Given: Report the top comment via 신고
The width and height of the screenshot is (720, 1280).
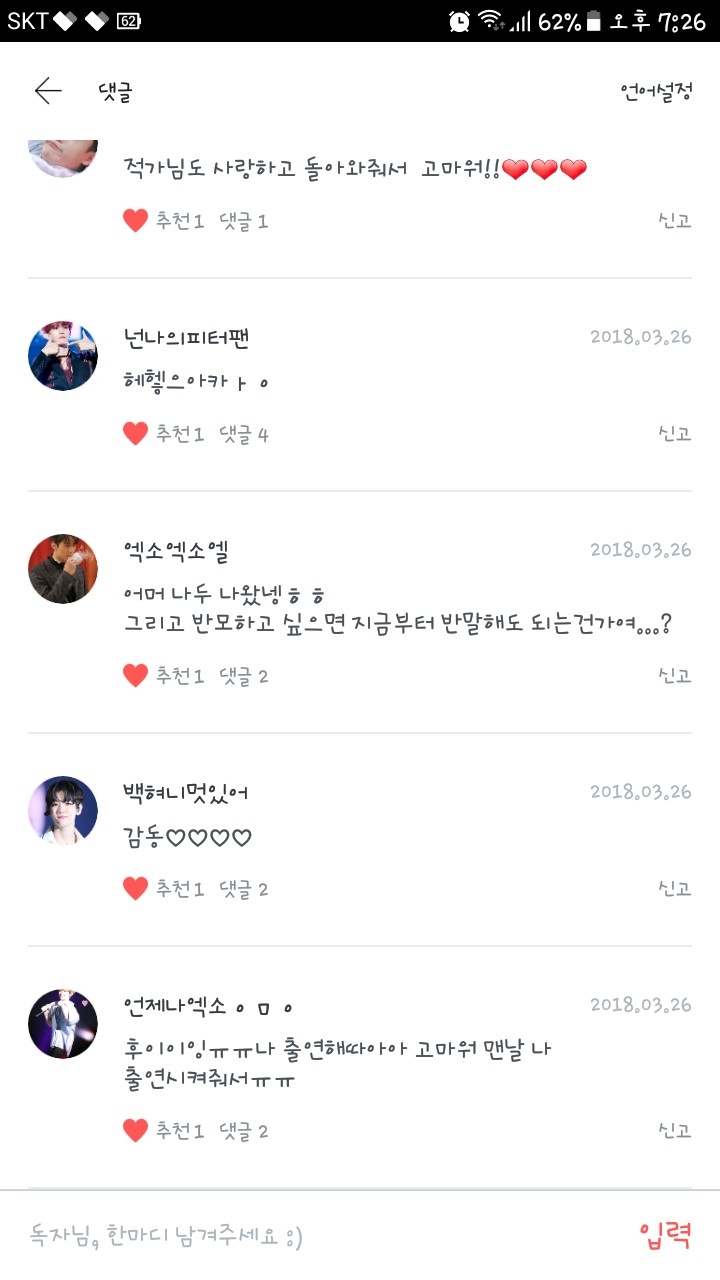Looking at the screenshot, I should pyautogui.click(x=674, y=221).
